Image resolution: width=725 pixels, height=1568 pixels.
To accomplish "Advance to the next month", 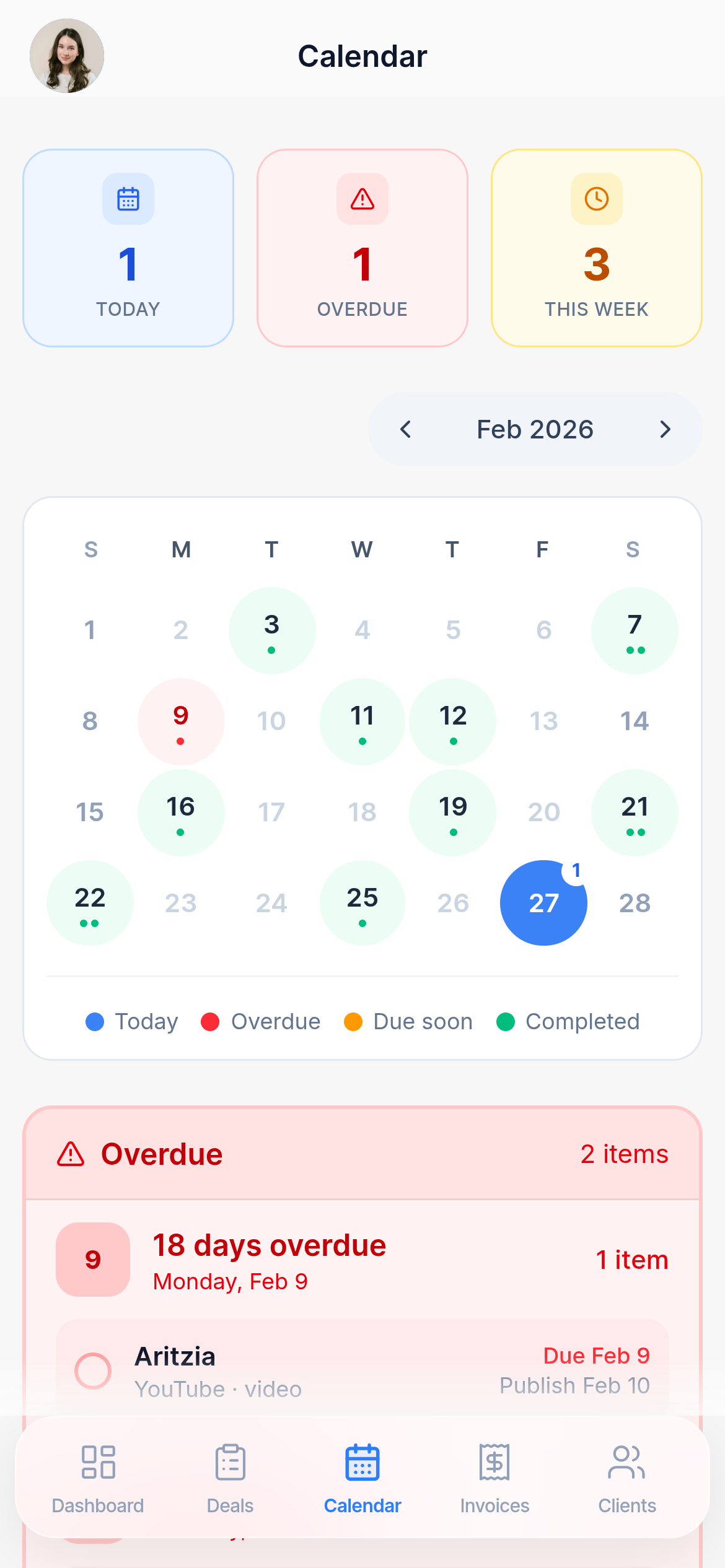I will [x=665, y=429].
